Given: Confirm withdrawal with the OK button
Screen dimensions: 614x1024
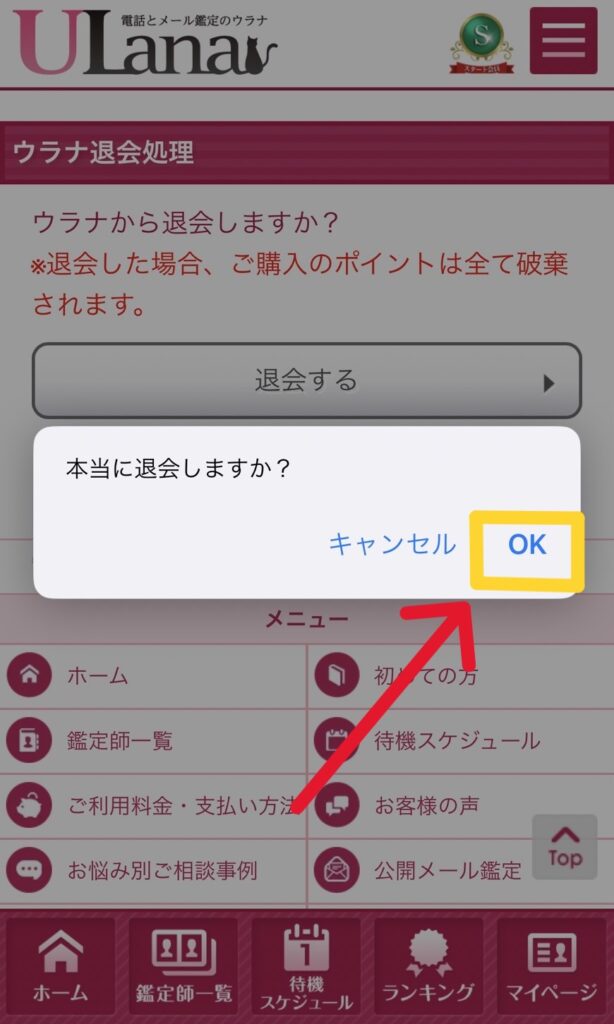Looking at the screenshot, I should coord(526,544).
